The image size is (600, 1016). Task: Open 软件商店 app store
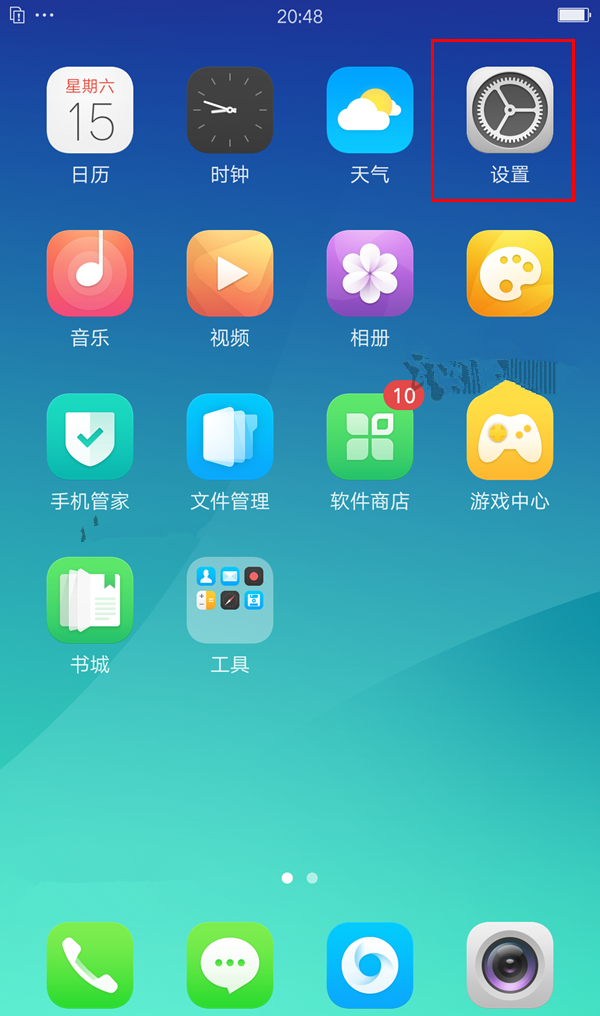coord(370,437)
